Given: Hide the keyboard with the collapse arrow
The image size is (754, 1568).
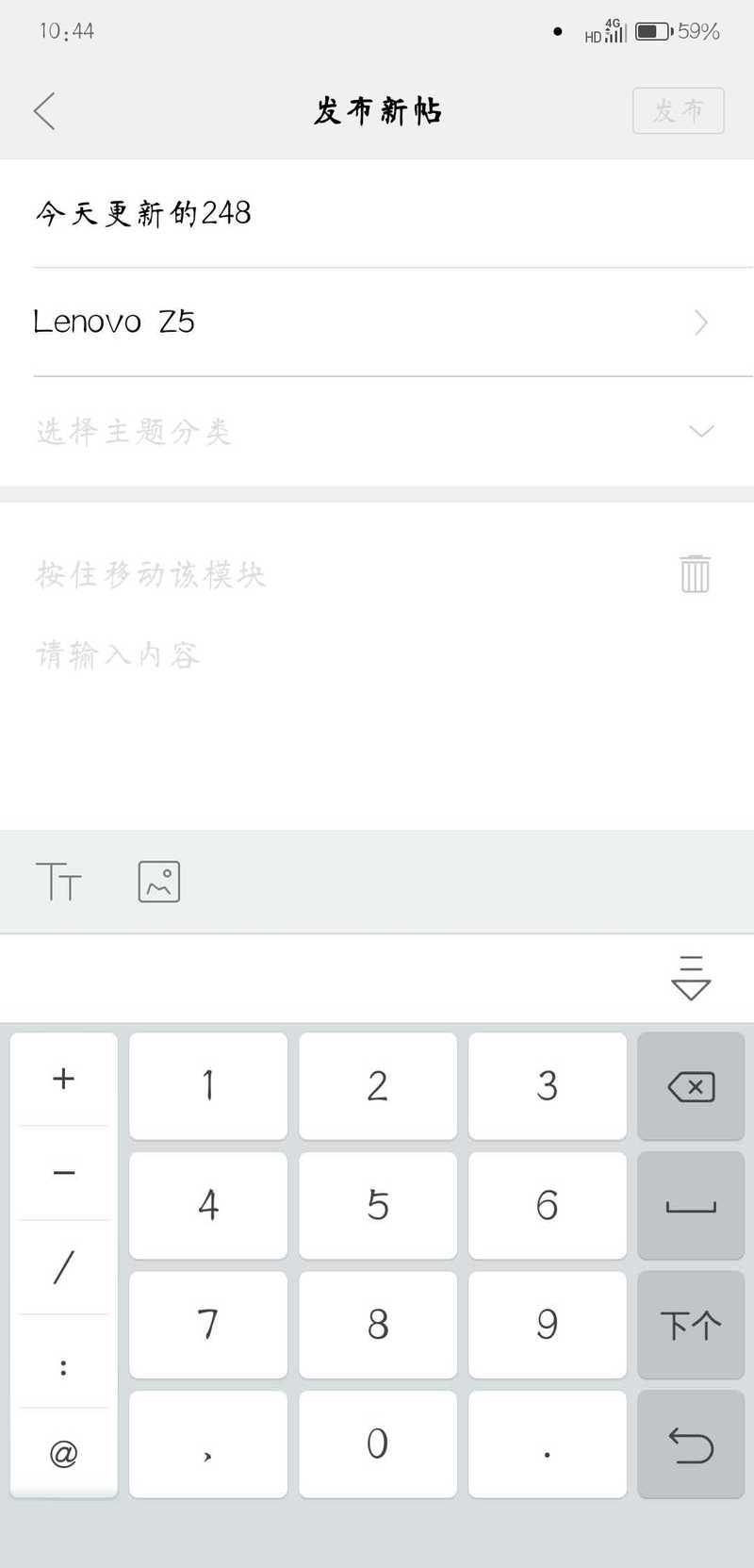Looking at the screenshot, I should [x=690, y=978].
